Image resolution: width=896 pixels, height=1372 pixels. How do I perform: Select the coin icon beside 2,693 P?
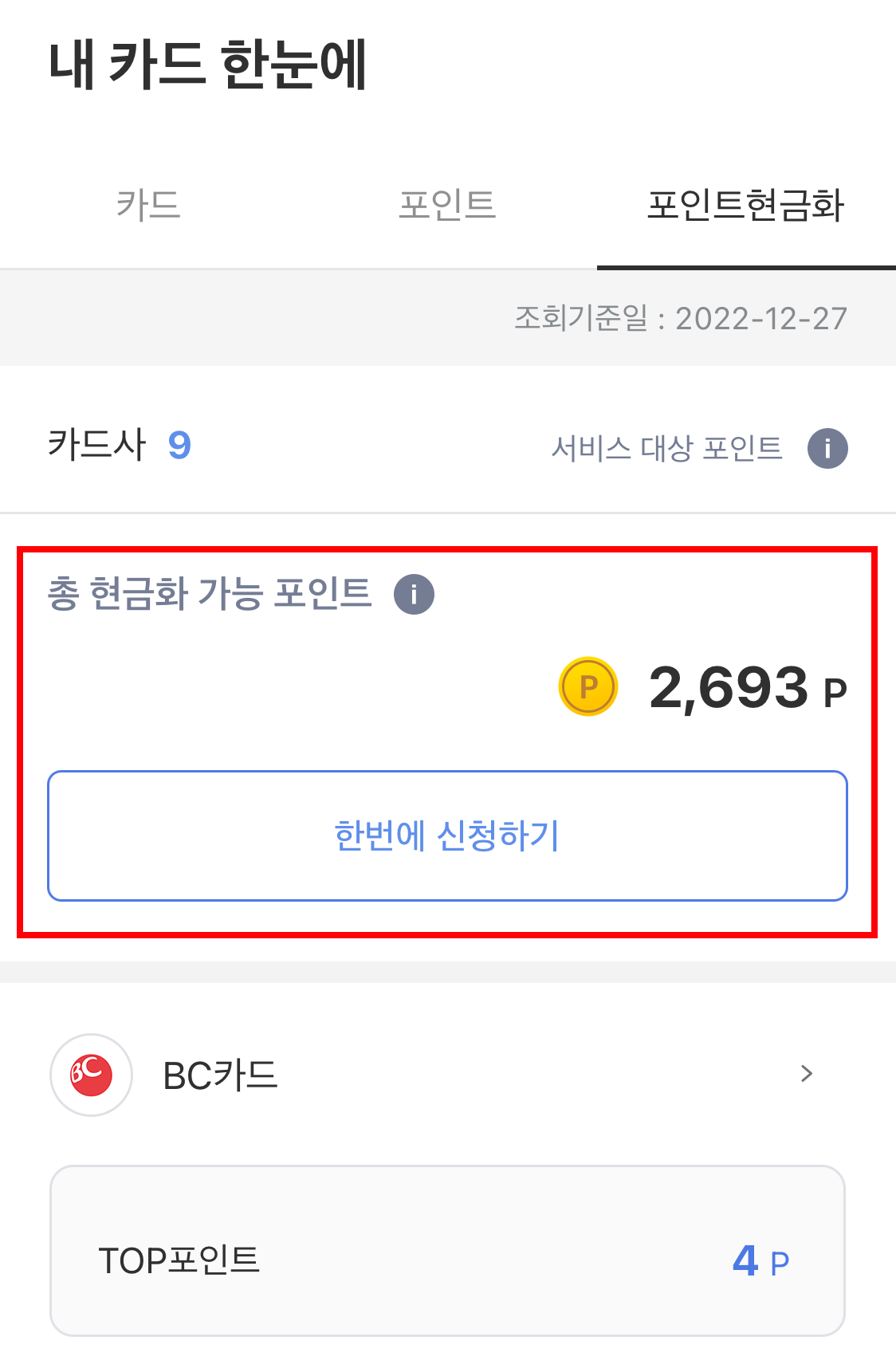click(x=588, y=687)
